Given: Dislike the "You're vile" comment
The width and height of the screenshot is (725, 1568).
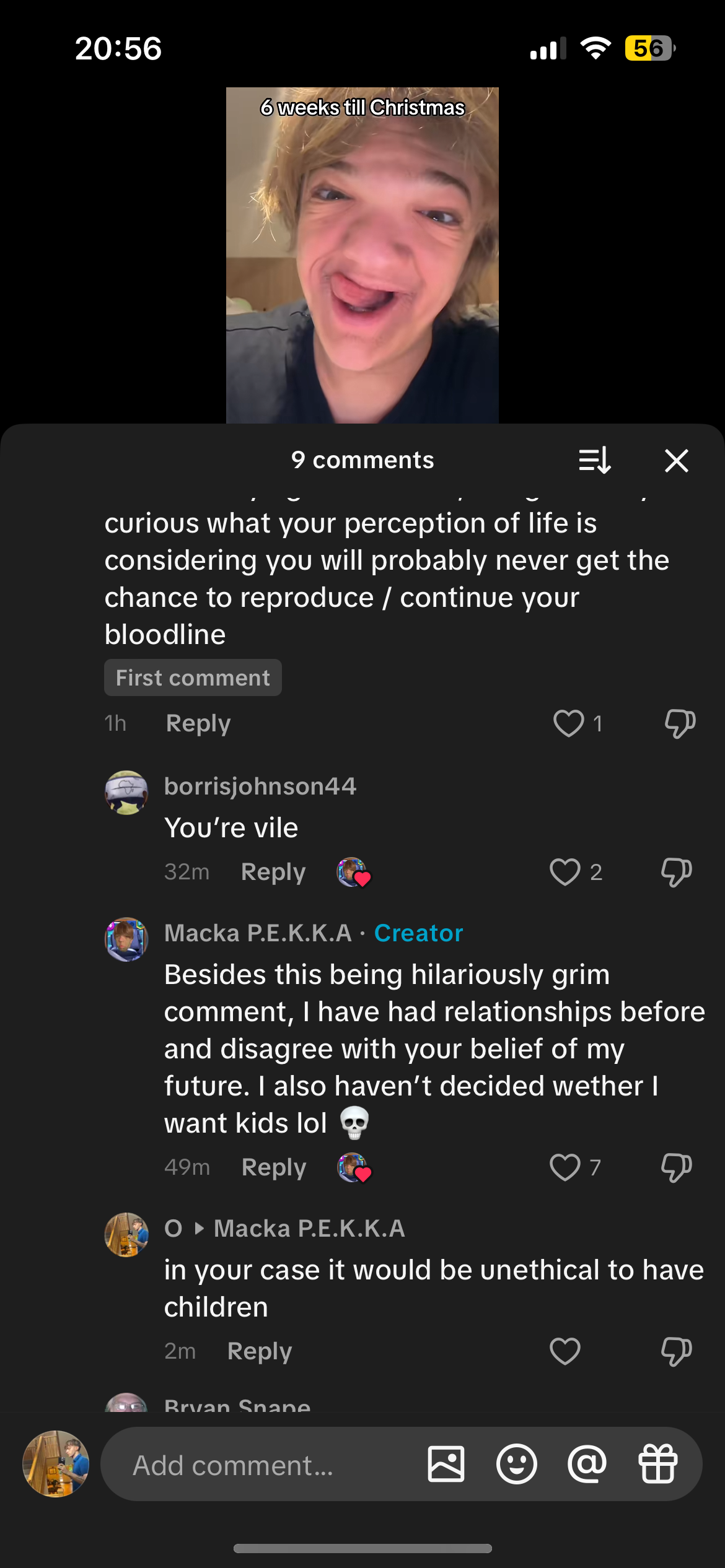Looking at the screenshot, I should [x=676, y=872].
